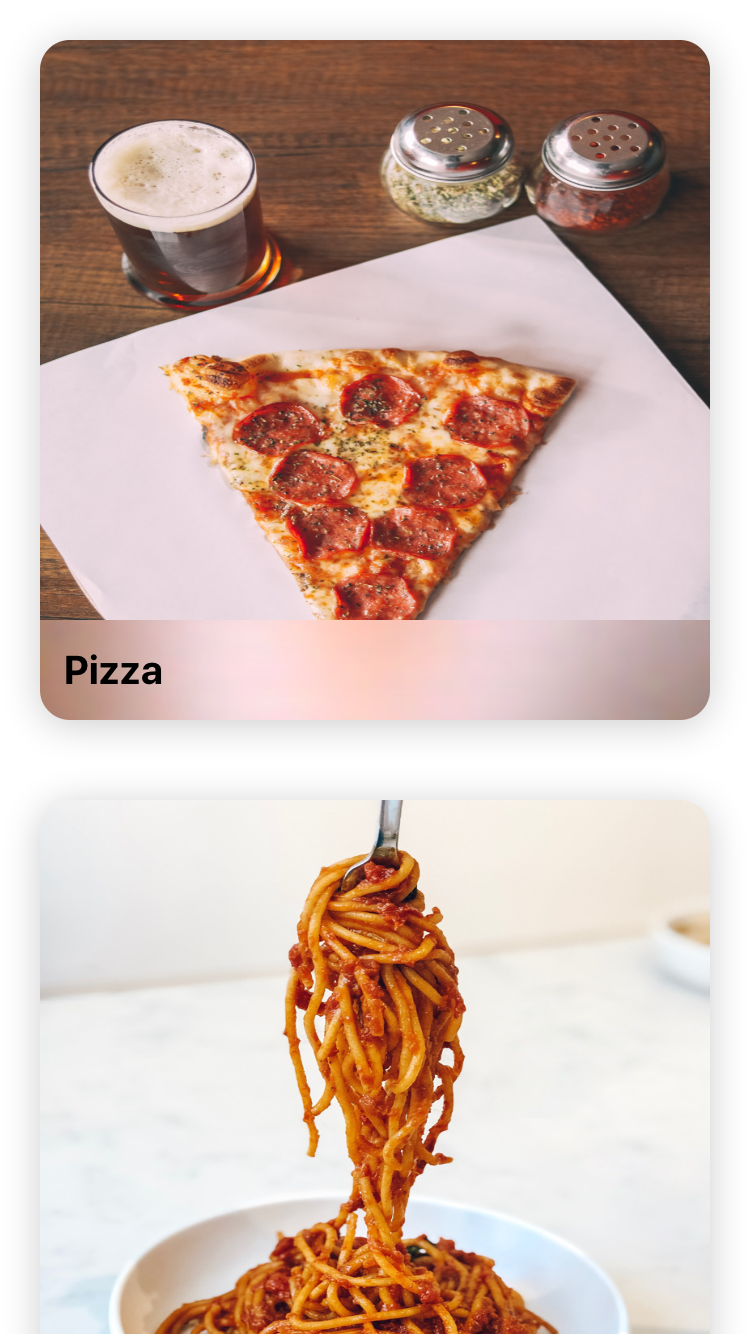Image resolution: width=750 pixels, height=1334 pixels.
Task: Open the Pizza card
Action: click(x=375, y=380)
